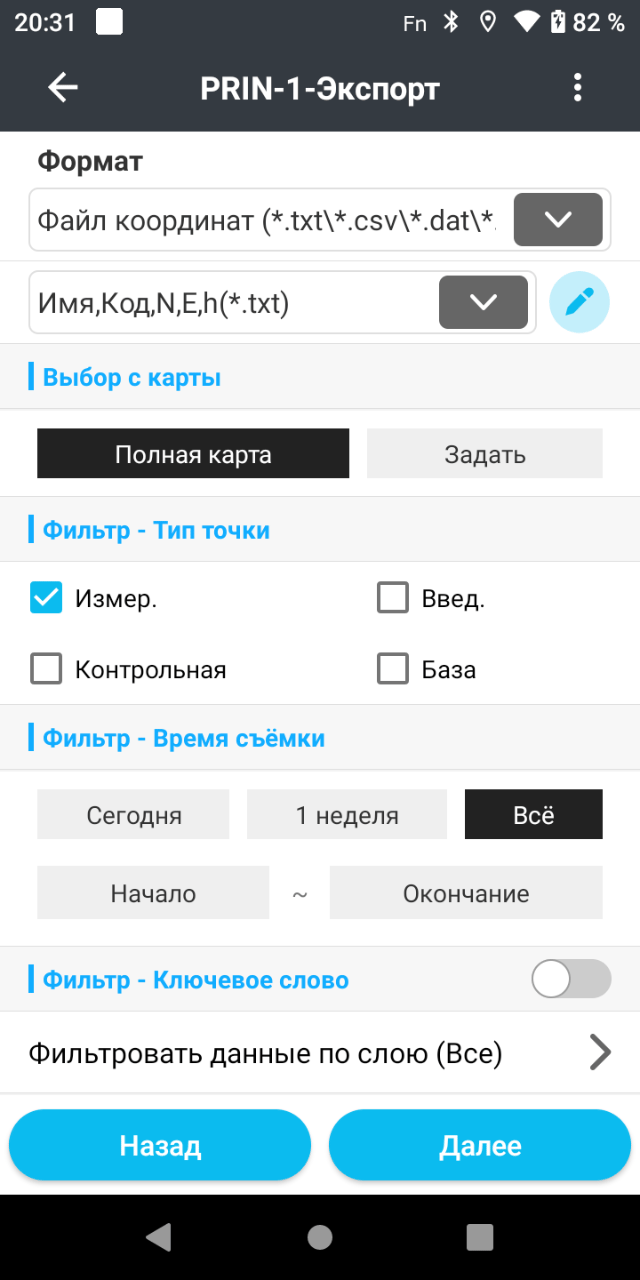The width and height of the screenshot is (640, 1280).
Task: Set the Начало start date
Action: (153, 893)
